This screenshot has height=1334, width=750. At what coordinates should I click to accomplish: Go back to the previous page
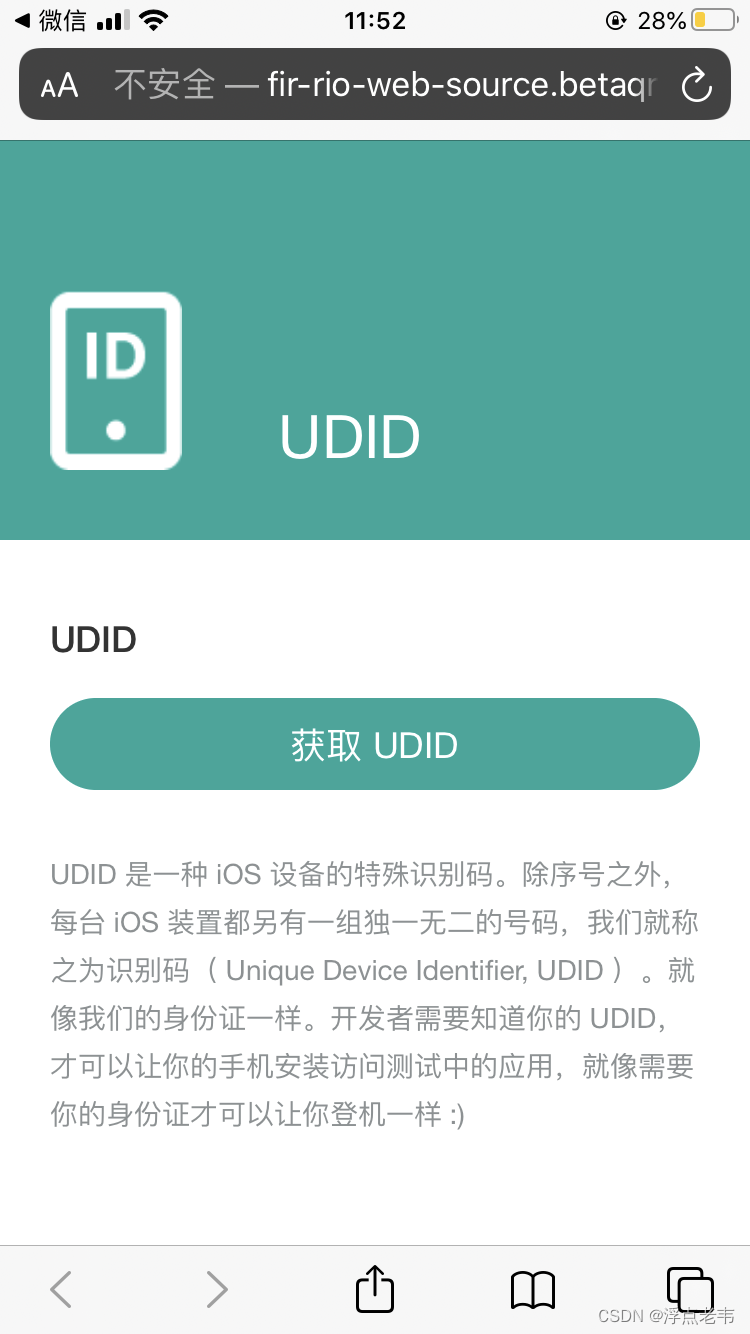tap(61, 1289)
